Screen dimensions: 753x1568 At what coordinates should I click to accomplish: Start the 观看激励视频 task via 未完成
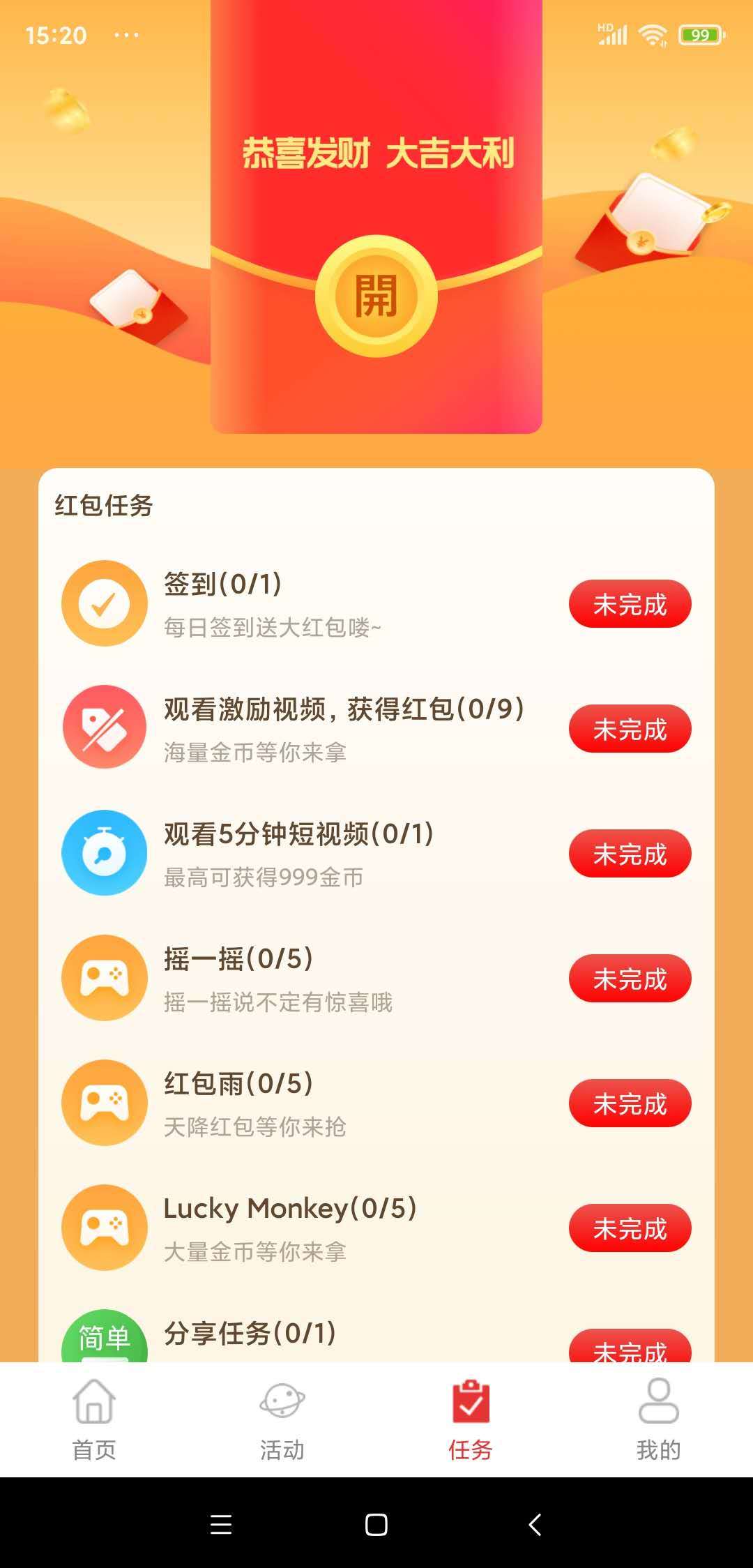(630, 729)
